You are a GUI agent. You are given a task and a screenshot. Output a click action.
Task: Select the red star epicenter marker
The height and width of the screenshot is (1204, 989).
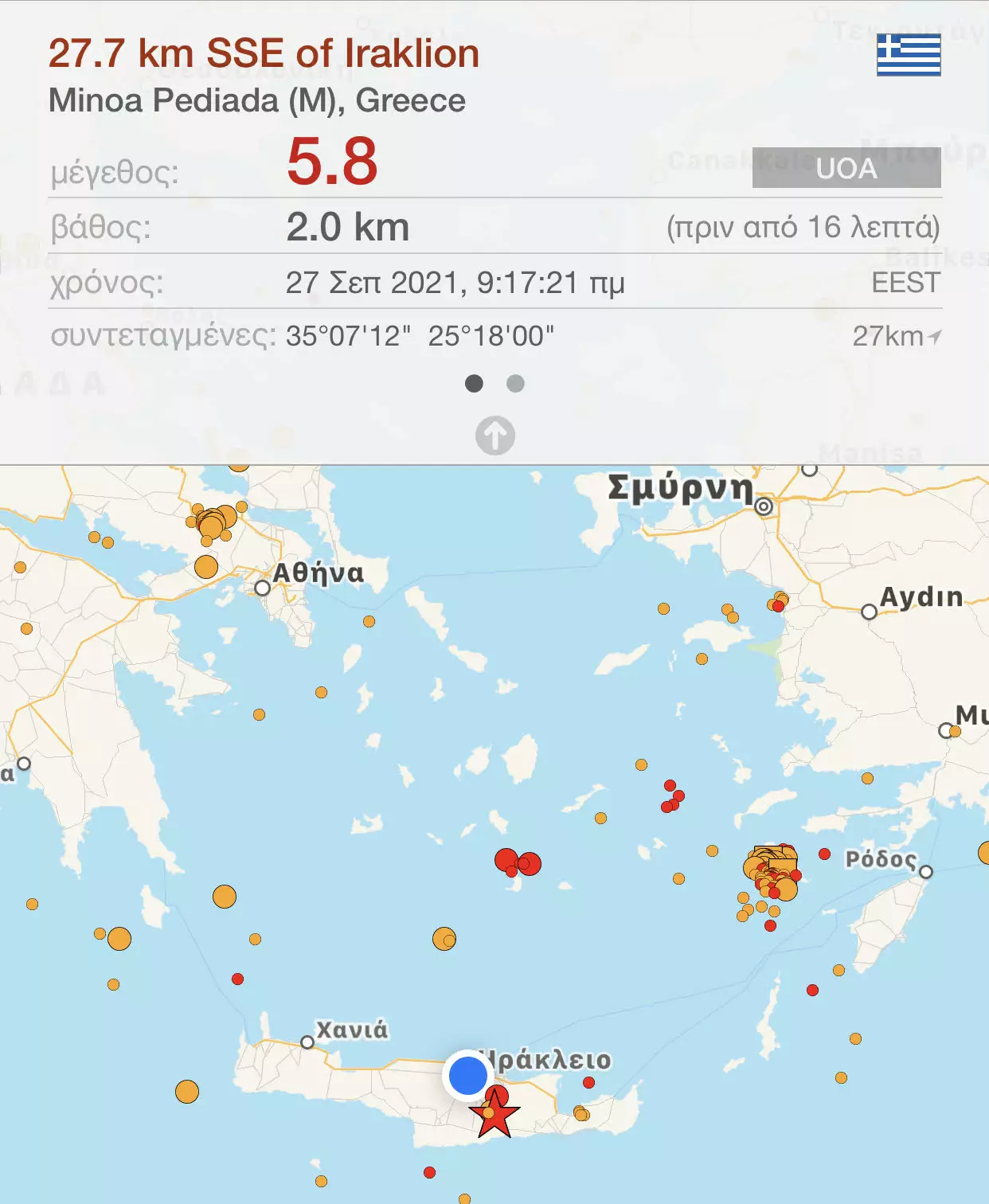click(x=494, y=1113)
